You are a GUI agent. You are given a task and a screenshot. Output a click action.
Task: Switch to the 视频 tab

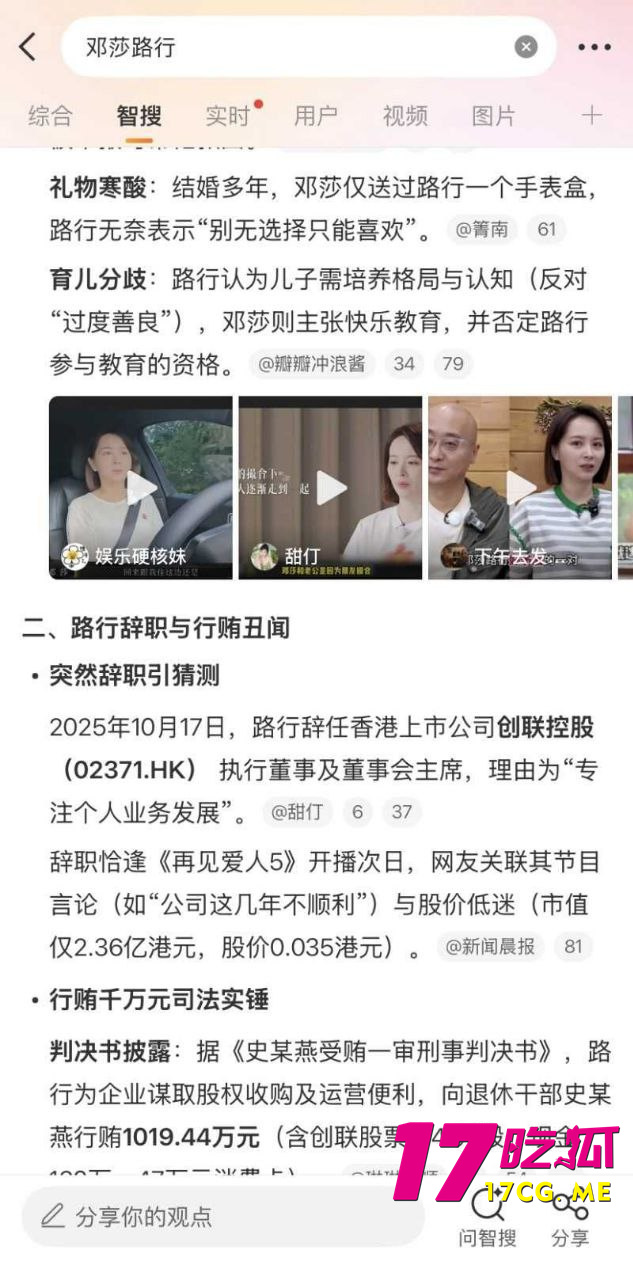click(x=405, y=116)
